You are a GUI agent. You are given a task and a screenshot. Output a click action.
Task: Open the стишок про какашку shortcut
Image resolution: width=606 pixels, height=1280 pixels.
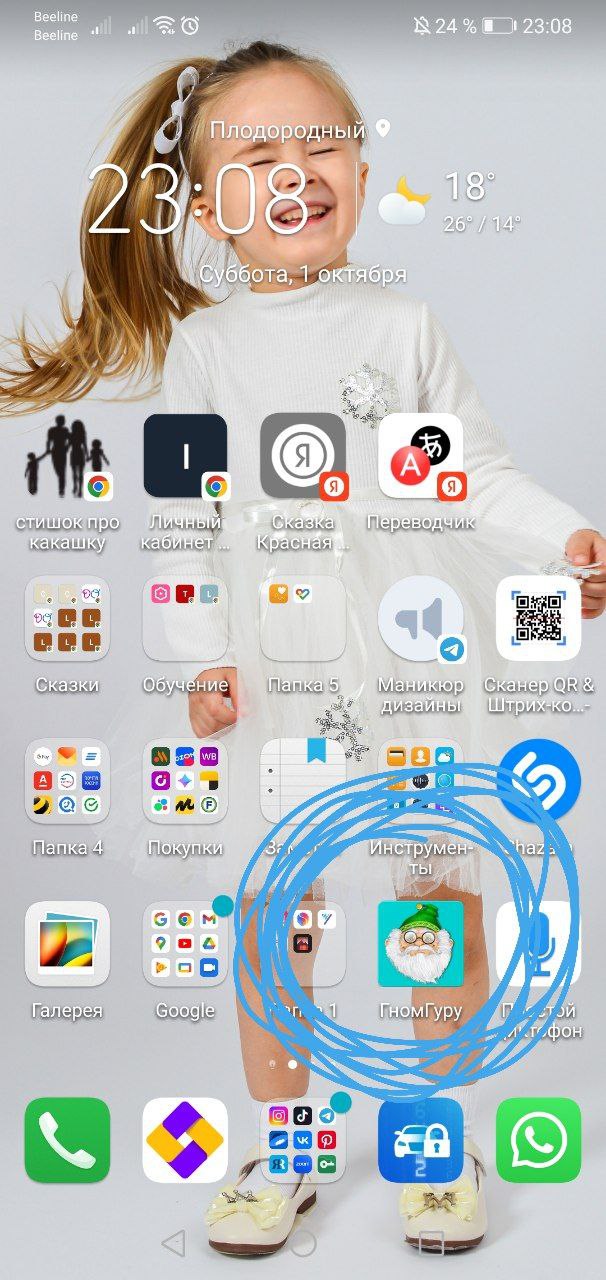pyautogui.click(x=67, y=457)
